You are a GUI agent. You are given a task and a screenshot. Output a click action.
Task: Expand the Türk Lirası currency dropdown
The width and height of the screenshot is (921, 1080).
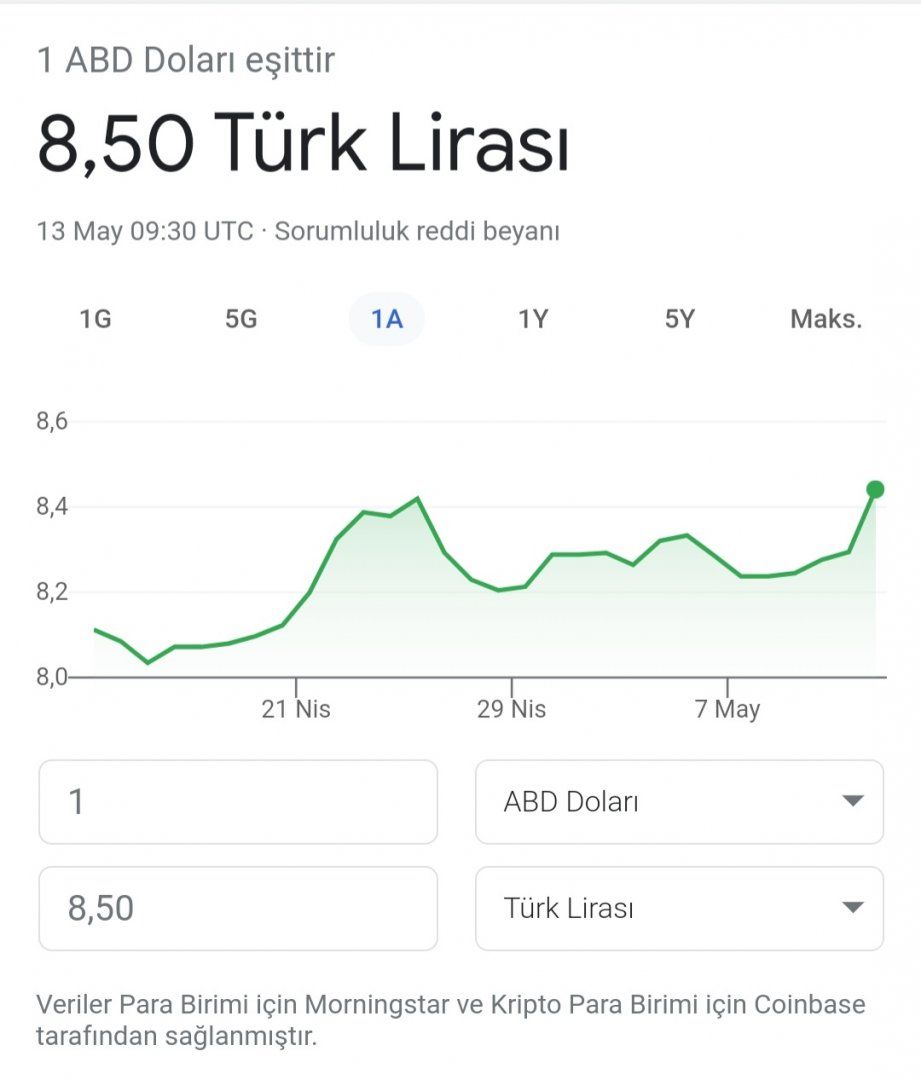coord(679,908)
